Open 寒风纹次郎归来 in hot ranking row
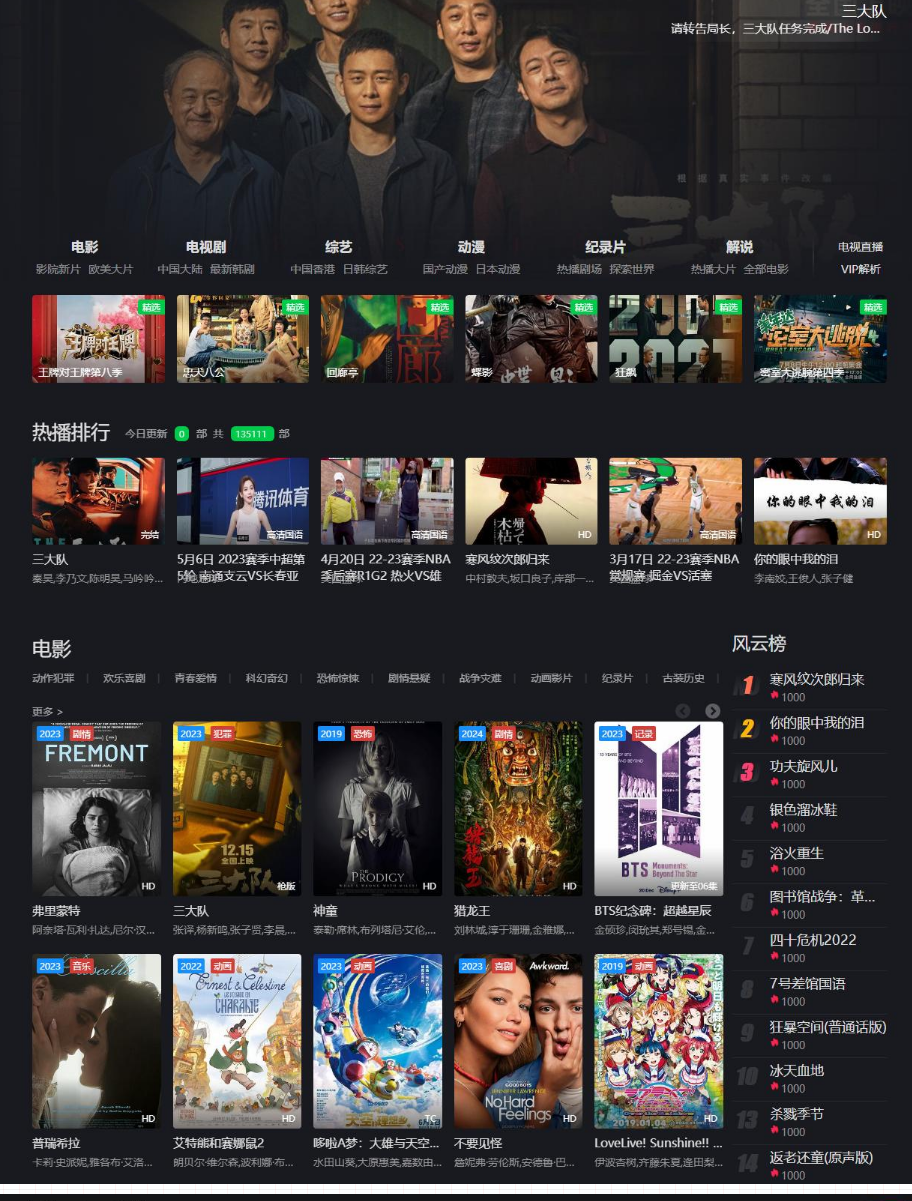 point(531,501)
